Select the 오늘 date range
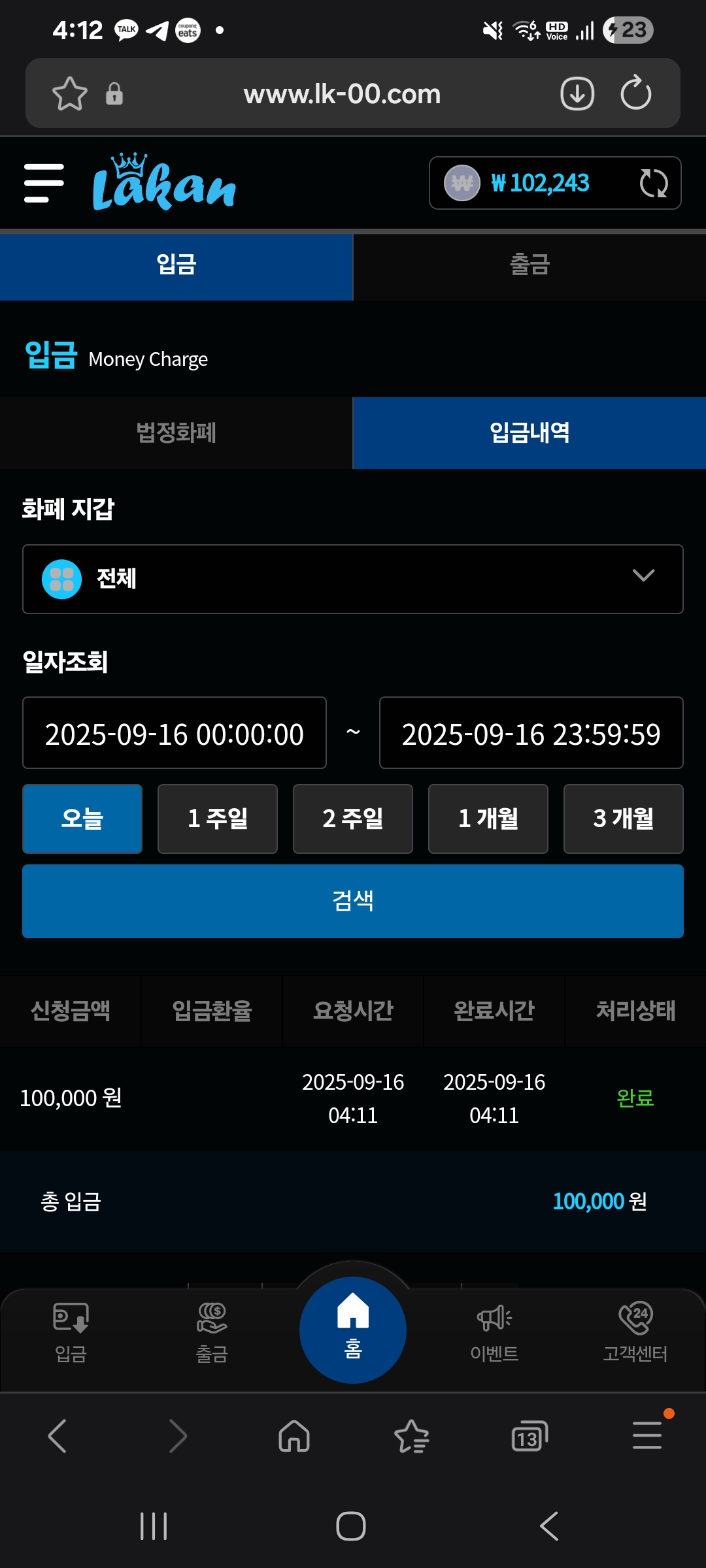This screenshot has width=706, height=1568. click(82, 819)
